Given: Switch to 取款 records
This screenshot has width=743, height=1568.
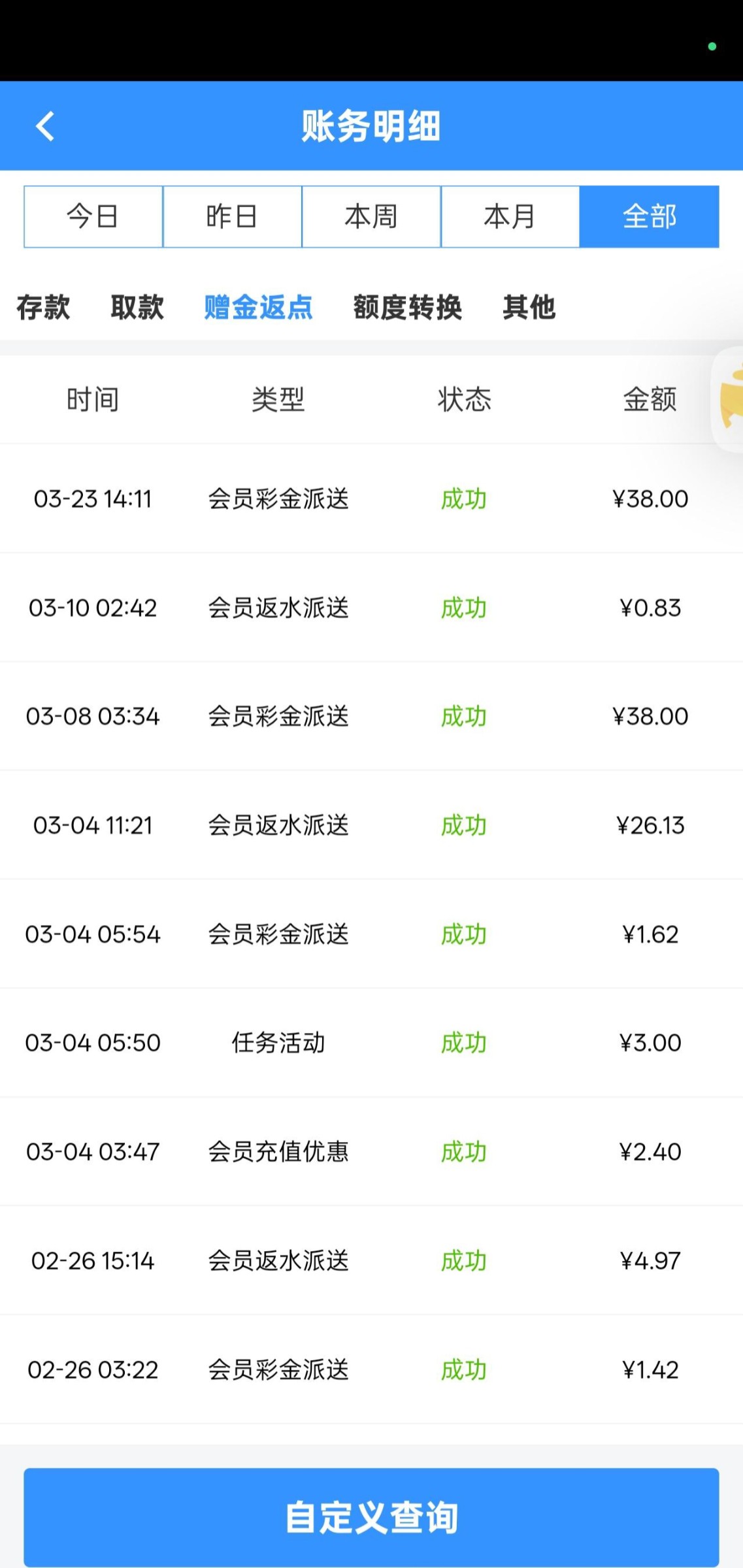Looking at the screenshot, I should pyautogui.click(x=137, y=307).
